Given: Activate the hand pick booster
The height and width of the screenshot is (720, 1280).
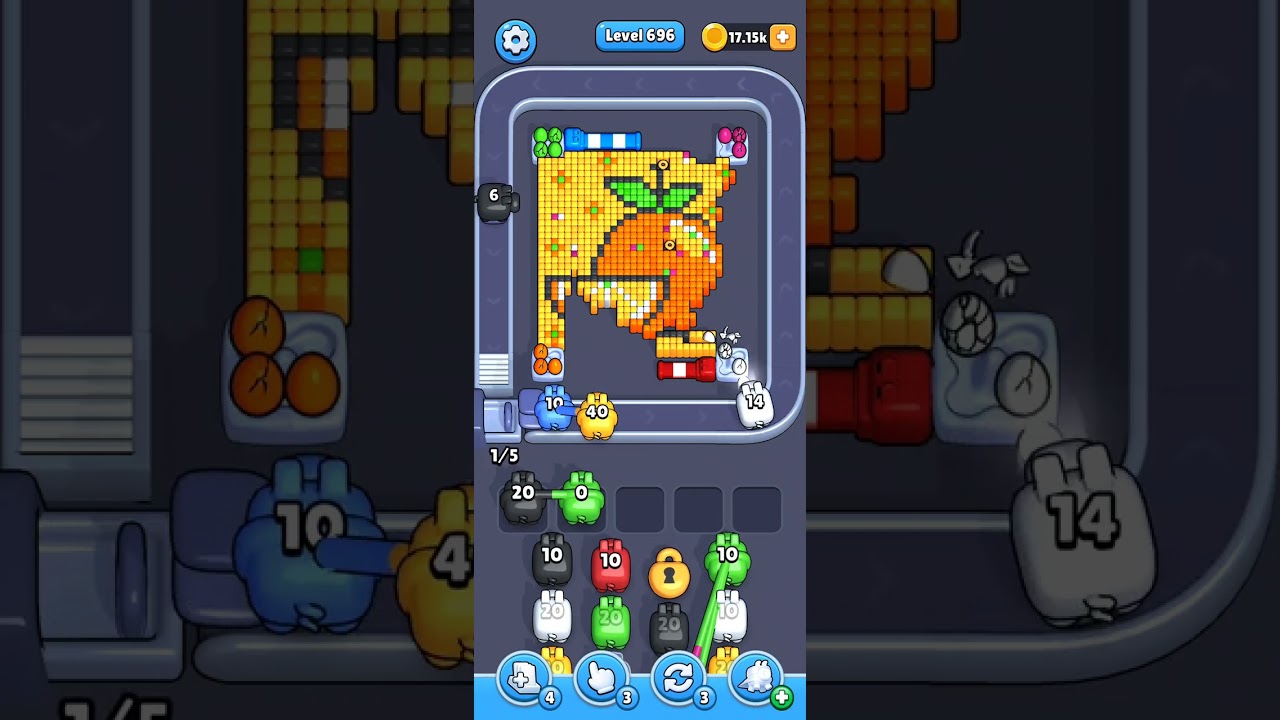Looking at the screenshot, I should pos(601,678).
